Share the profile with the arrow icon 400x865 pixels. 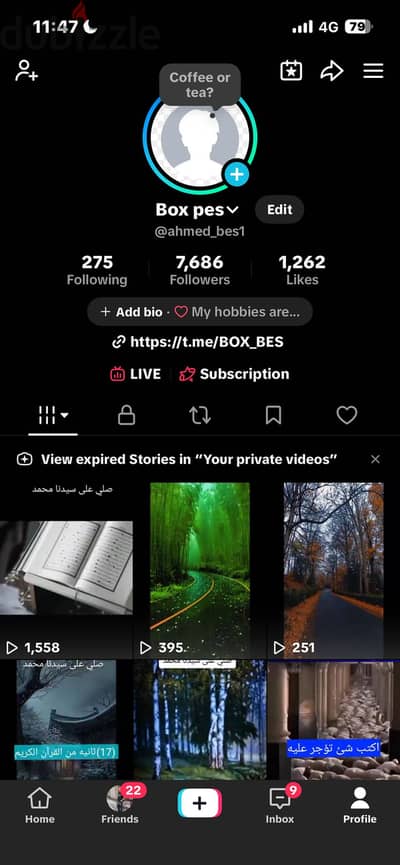[x=332, y=71]
